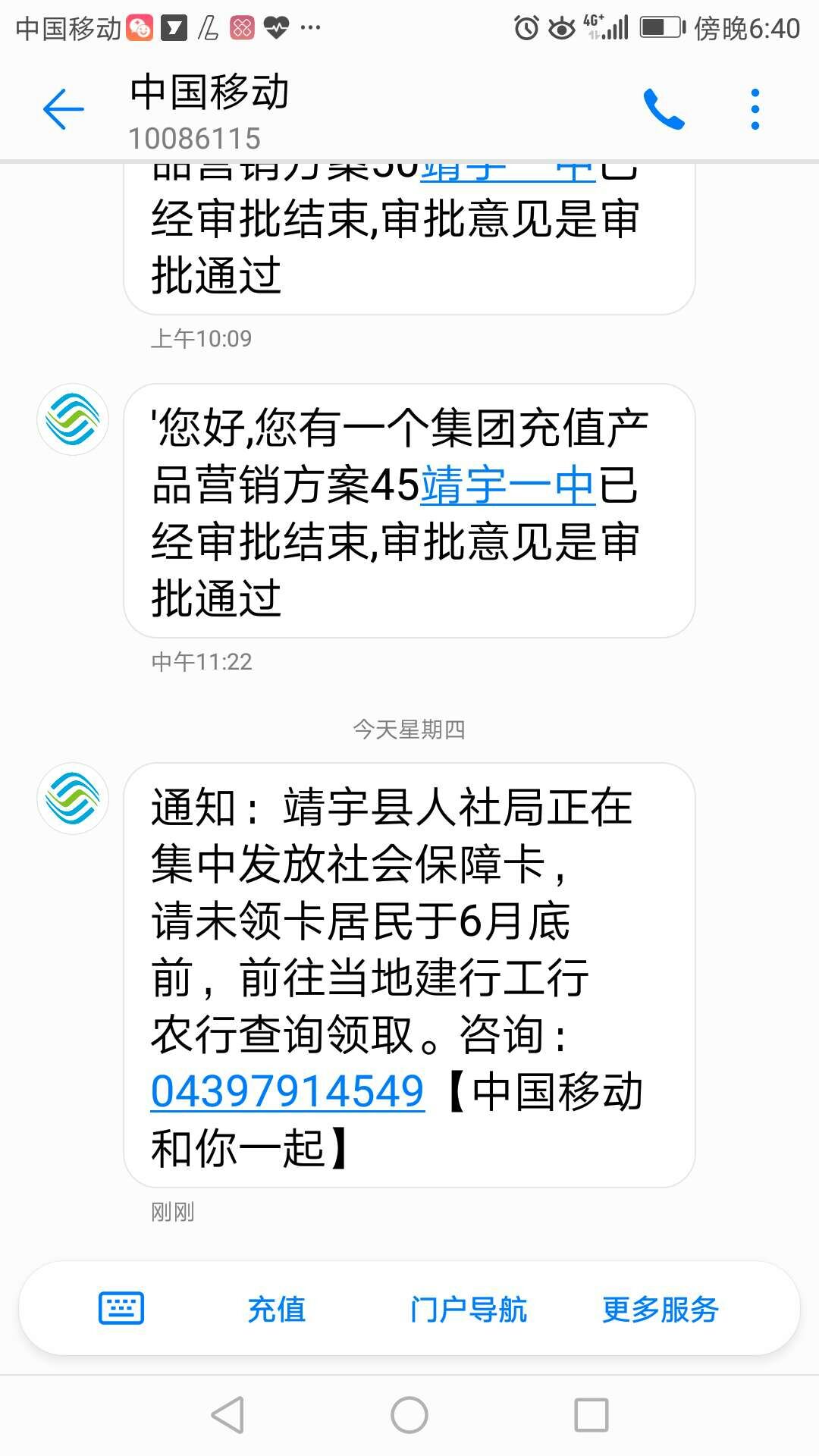This screenshot has width=819, height=1456.
Task: Open recent apps with the square button
Action: pyautogui.click(x=591, y=1415)
